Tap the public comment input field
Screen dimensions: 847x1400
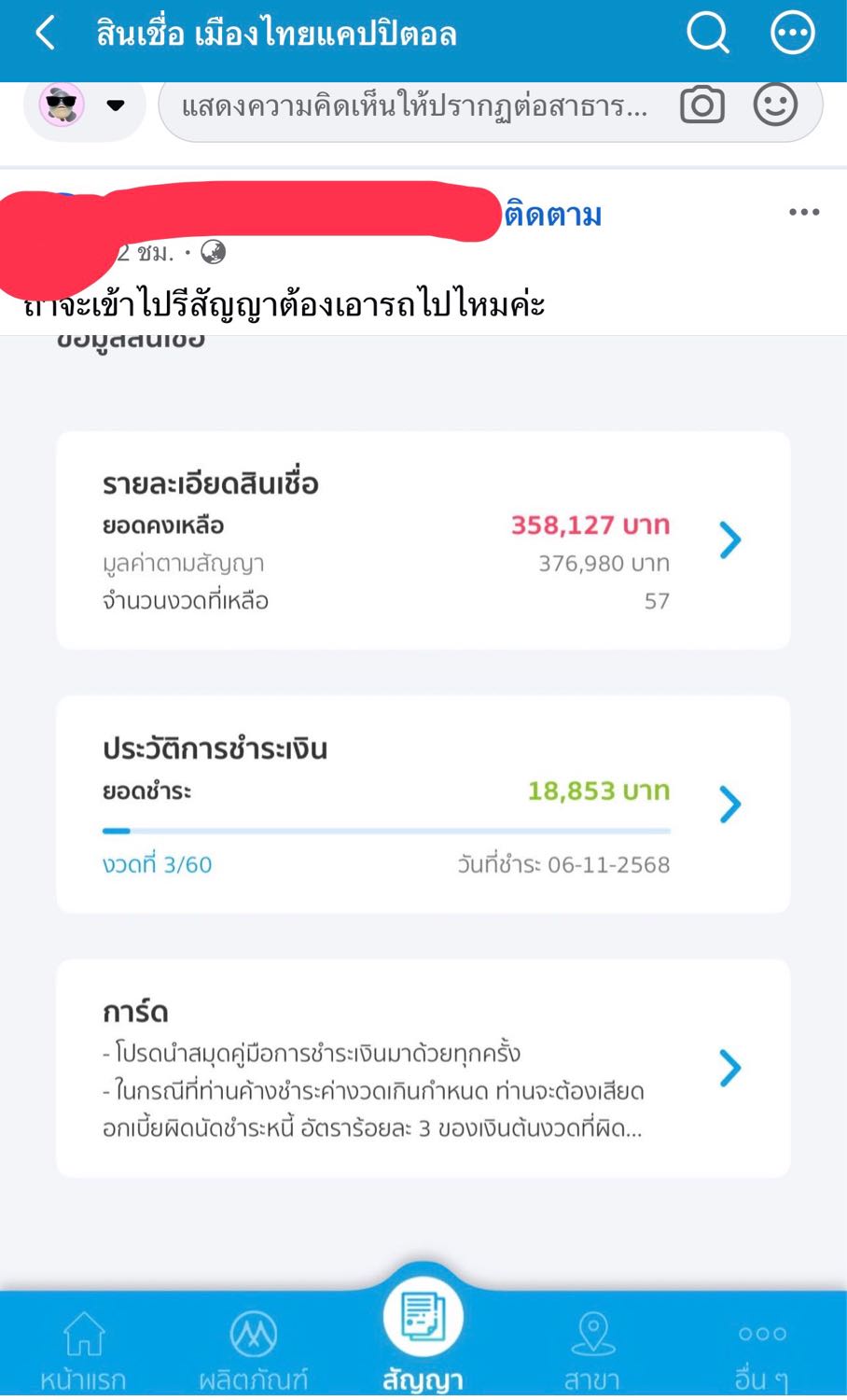[415, 106]
